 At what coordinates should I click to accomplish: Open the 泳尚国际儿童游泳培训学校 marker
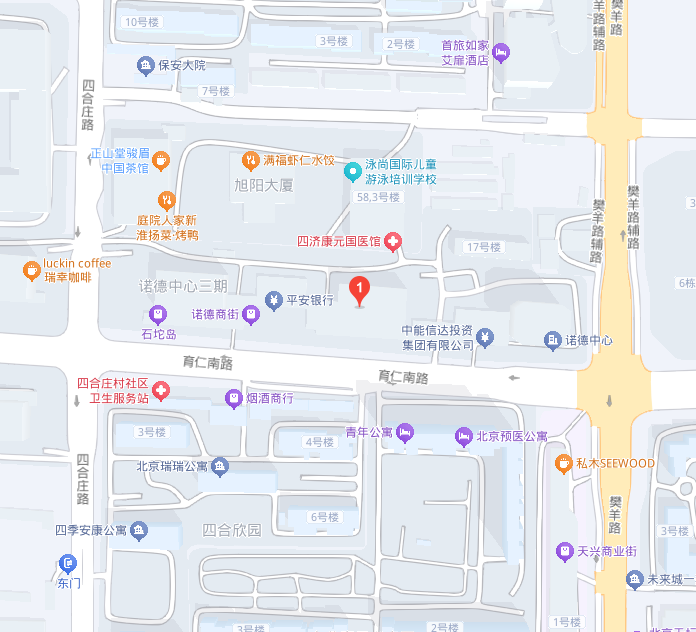tap(352, 171)
